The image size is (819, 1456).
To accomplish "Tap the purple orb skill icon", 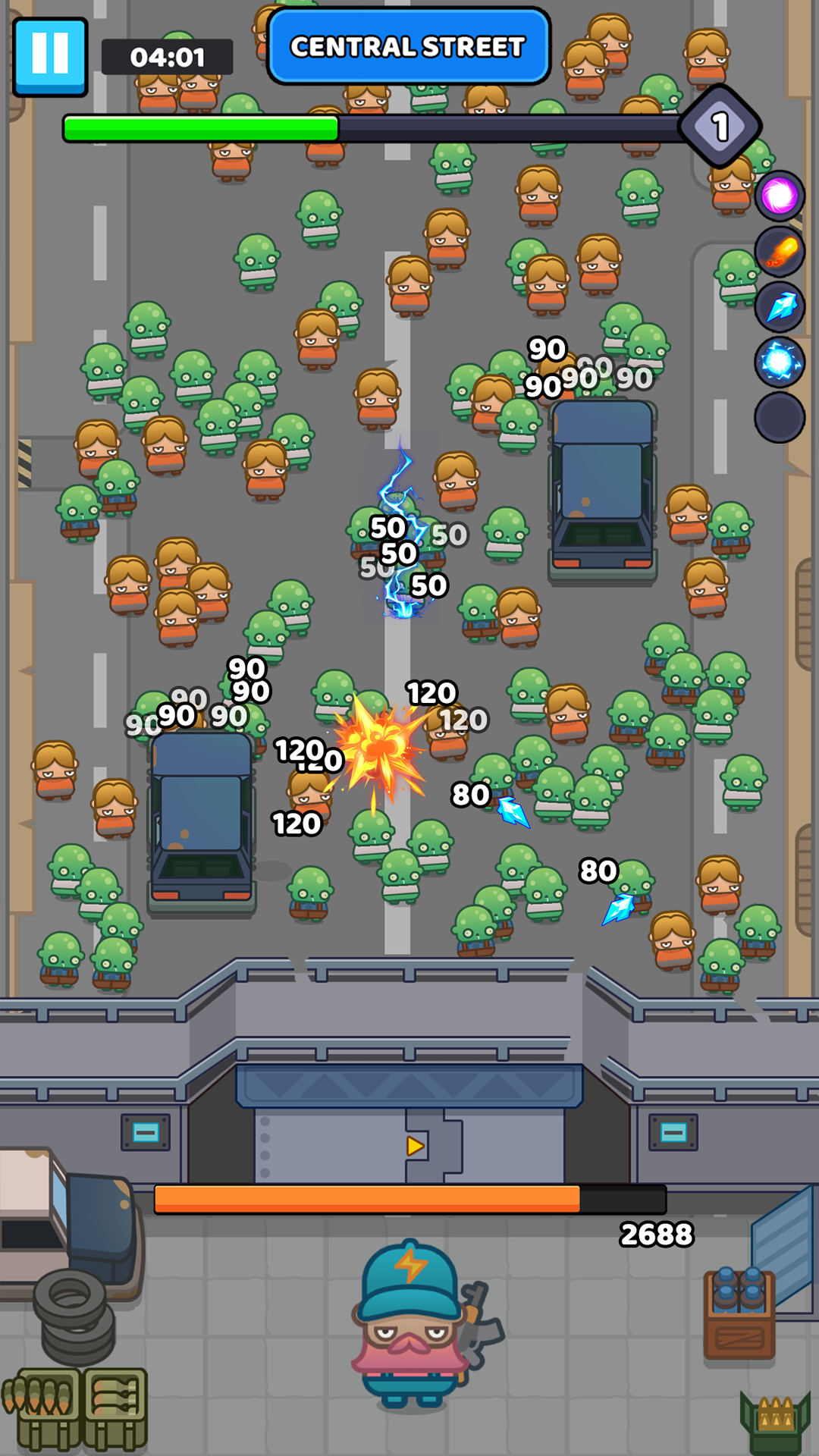I will tap(780, 196).
